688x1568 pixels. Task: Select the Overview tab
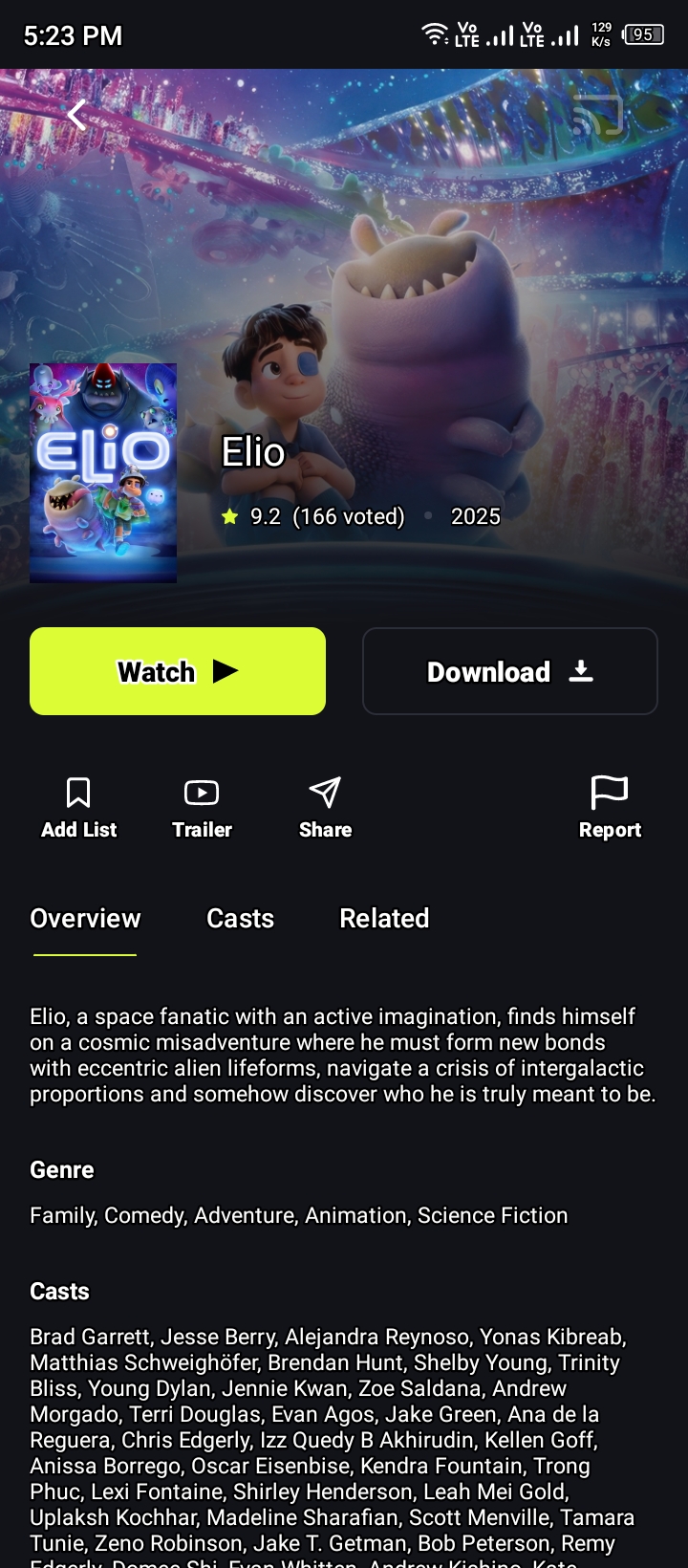pos(85,918)
